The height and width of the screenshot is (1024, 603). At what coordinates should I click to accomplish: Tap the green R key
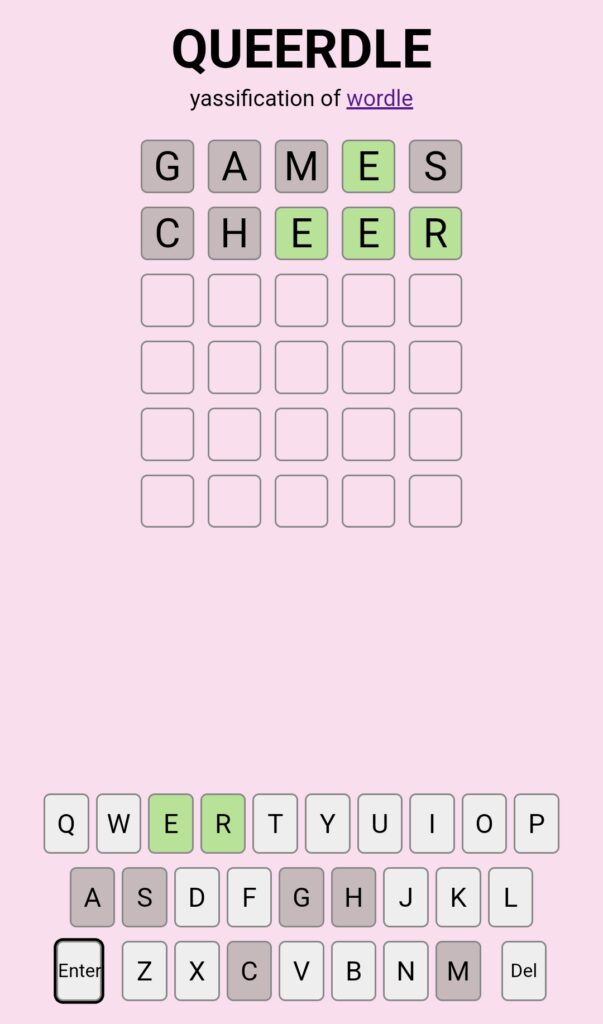click(223, 824)
